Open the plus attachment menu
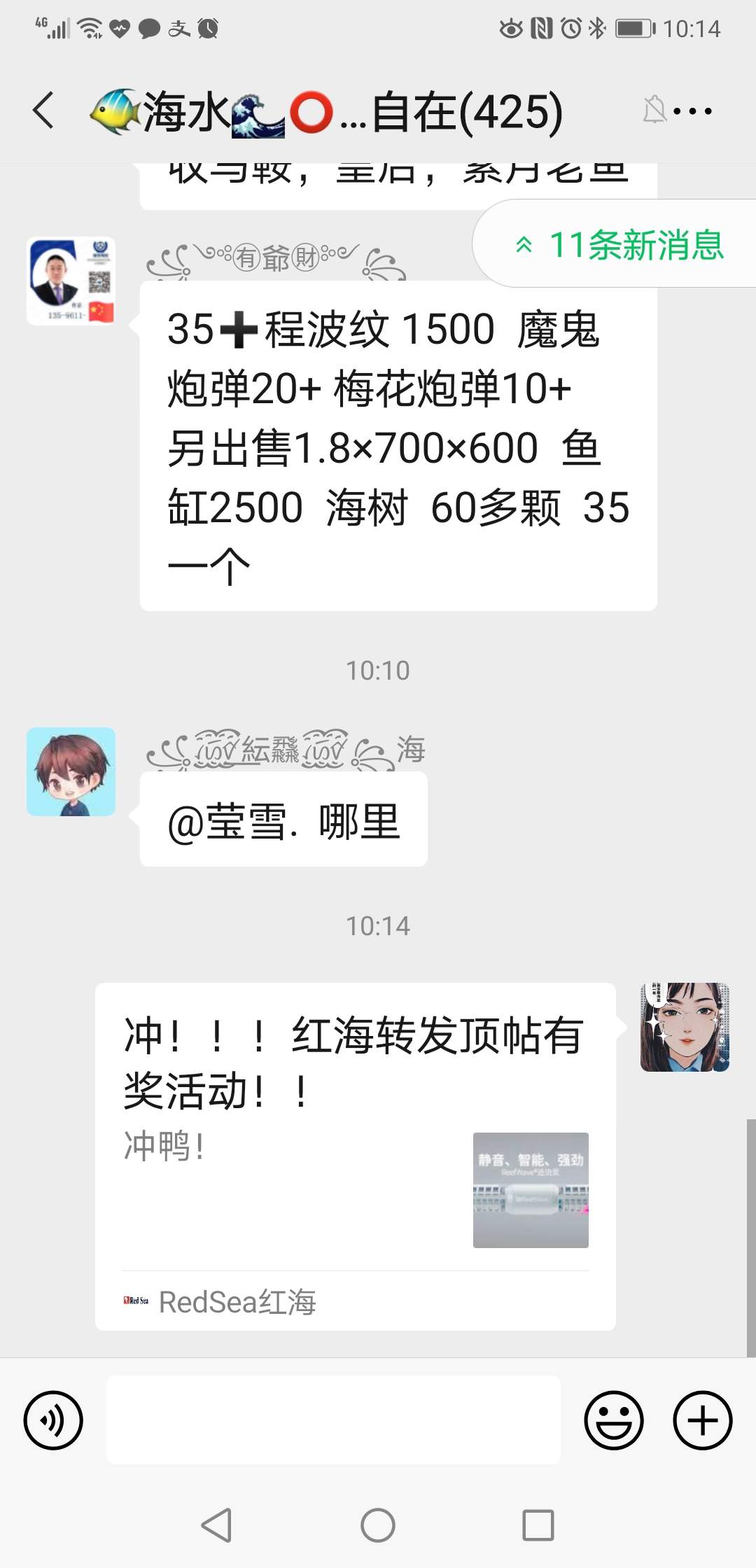This screenshot has width=756, height=1568. (702, 1420)
